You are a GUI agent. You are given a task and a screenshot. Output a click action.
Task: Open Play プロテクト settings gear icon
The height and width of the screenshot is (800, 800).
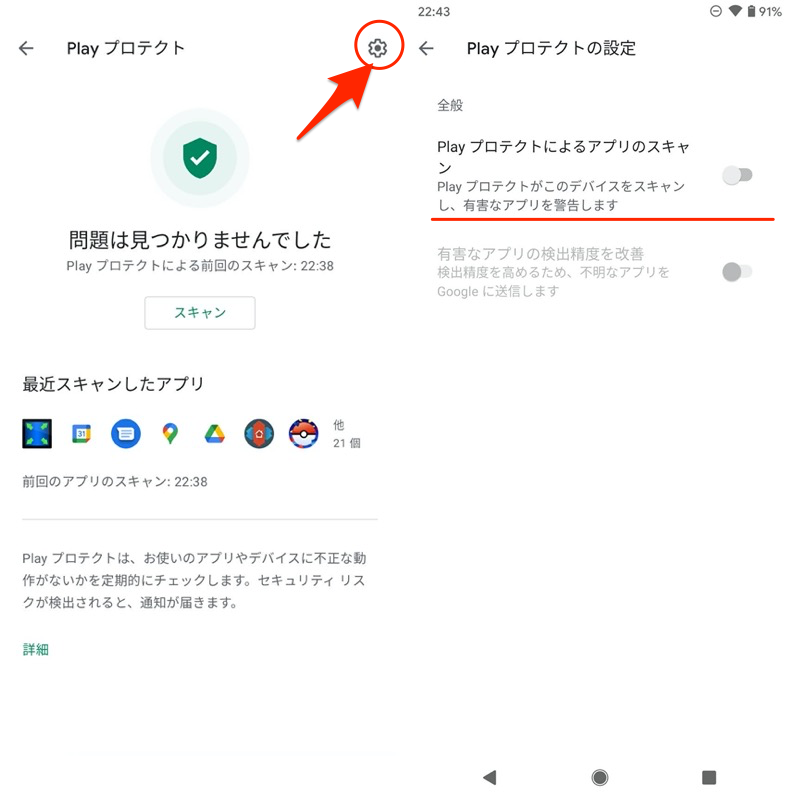(377, 48)
